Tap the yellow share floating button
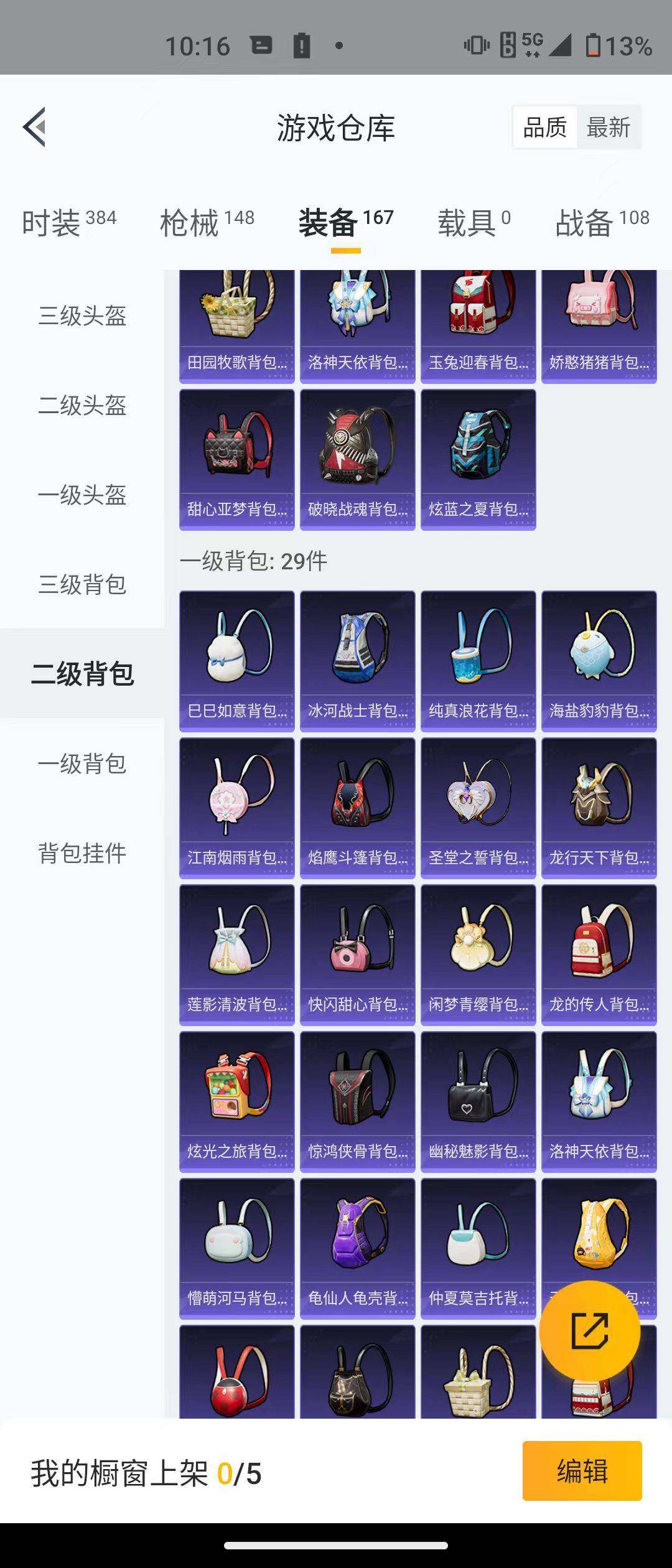Viewport: 672px width, 1568px height. [x=589, y=1331]
